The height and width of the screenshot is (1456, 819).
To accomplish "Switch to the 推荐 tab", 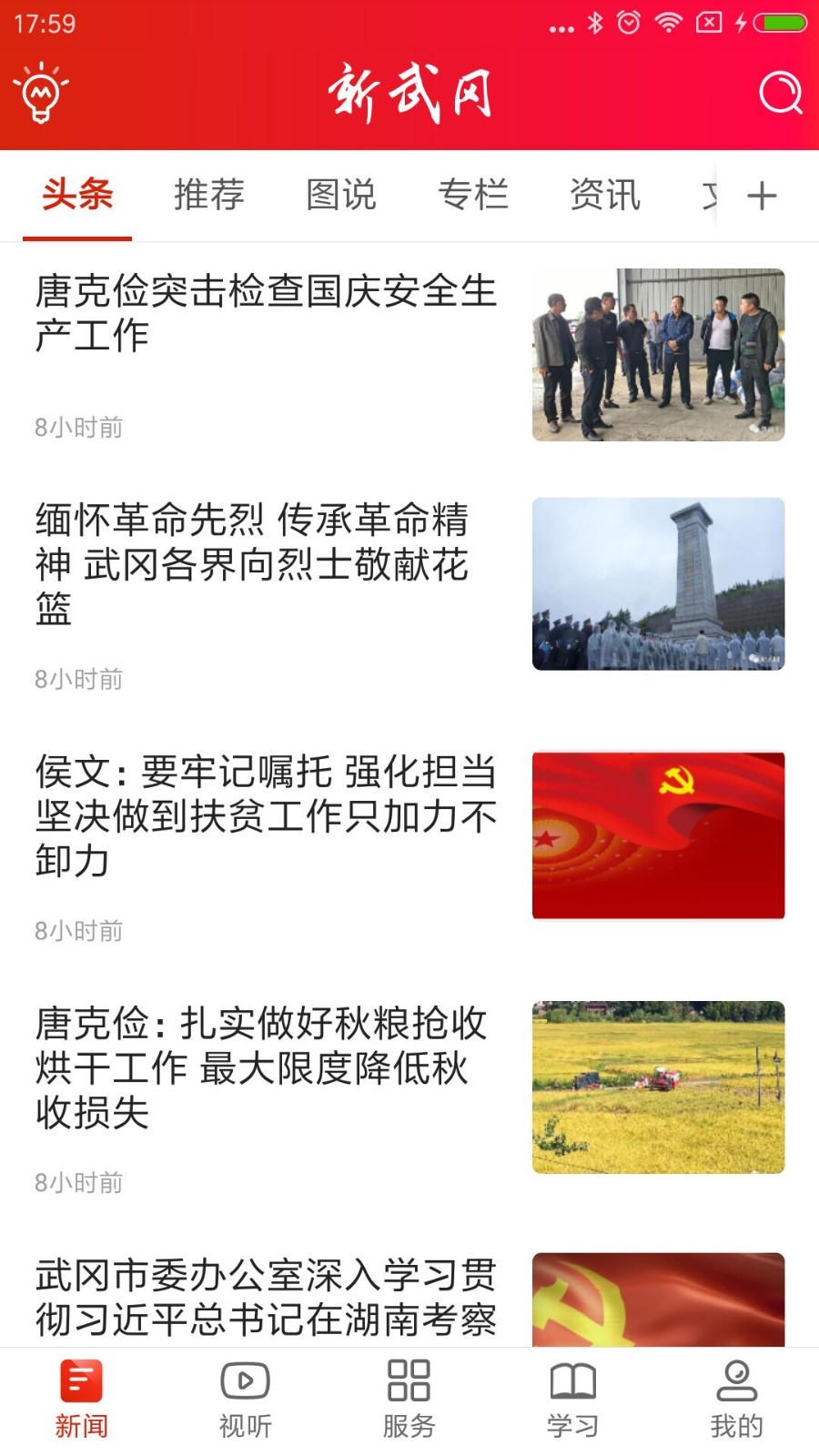I will pos(209,195).
